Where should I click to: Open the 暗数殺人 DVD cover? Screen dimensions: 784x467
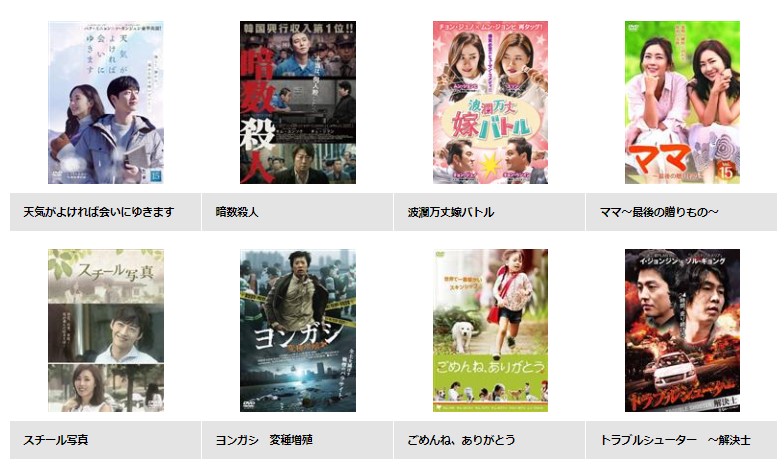(297, 102)
